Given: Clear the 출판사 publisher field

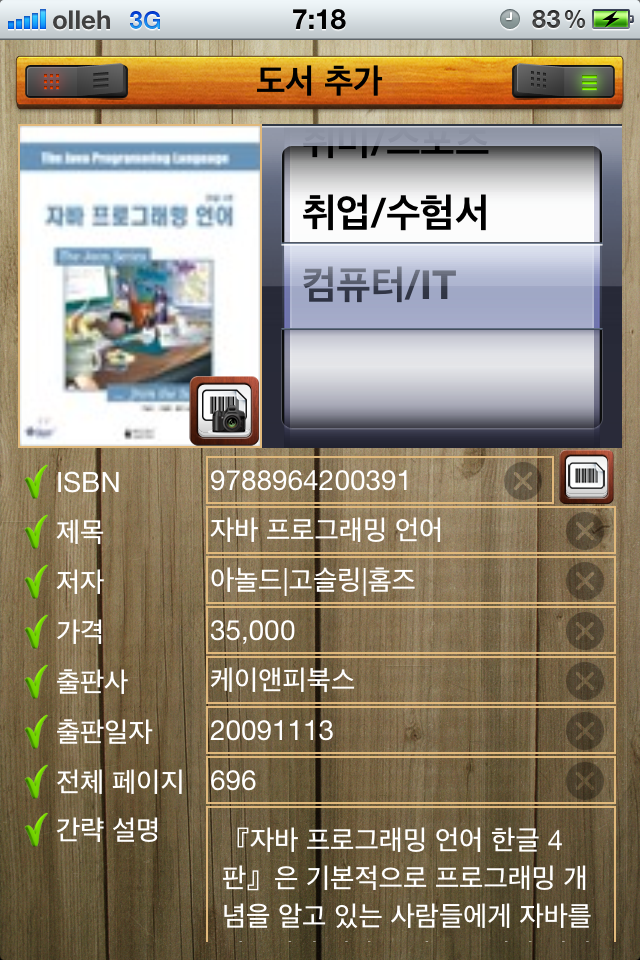Looking at the screenshot, I should point(586,681).
